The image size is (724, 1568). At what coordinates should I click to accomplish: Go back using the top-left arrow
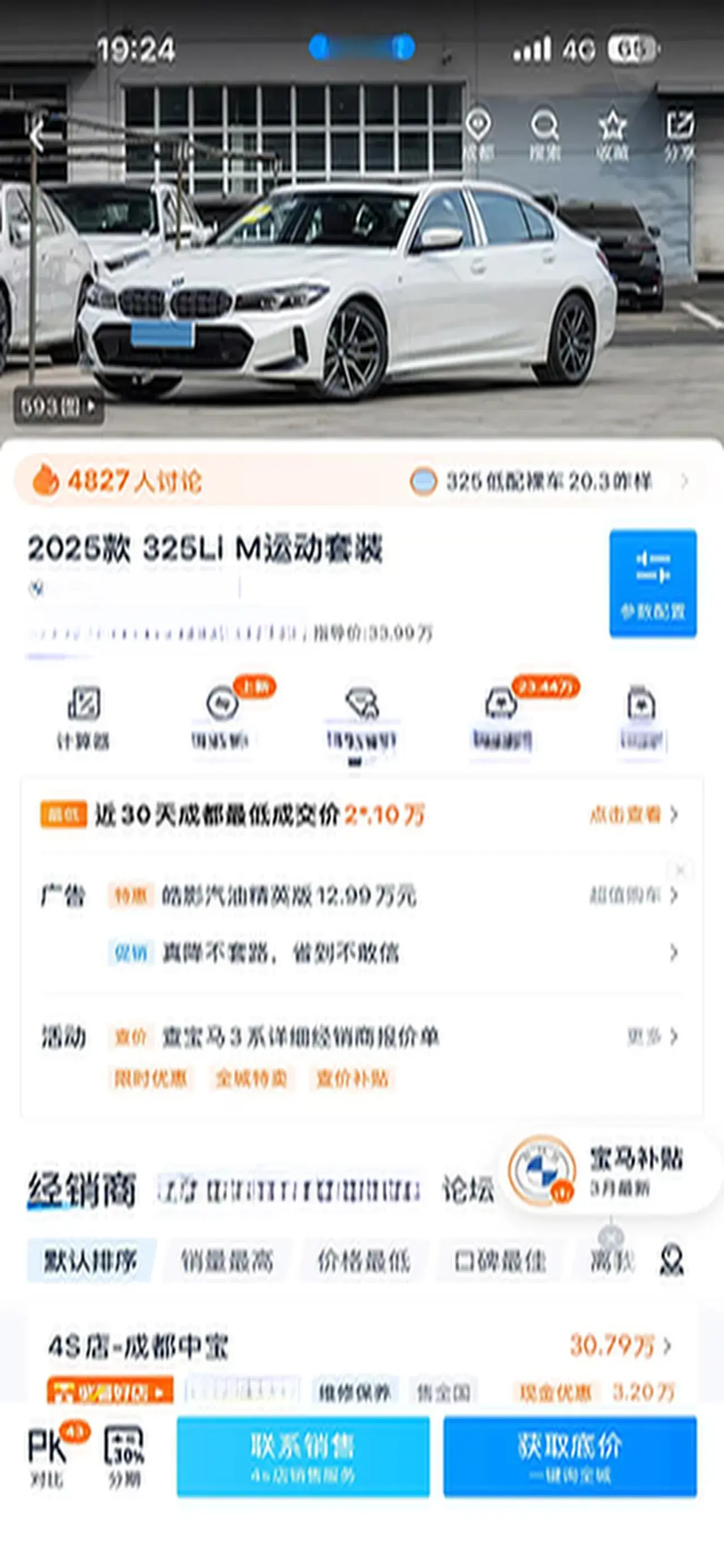pyautogui.click(x=38, y=135)
